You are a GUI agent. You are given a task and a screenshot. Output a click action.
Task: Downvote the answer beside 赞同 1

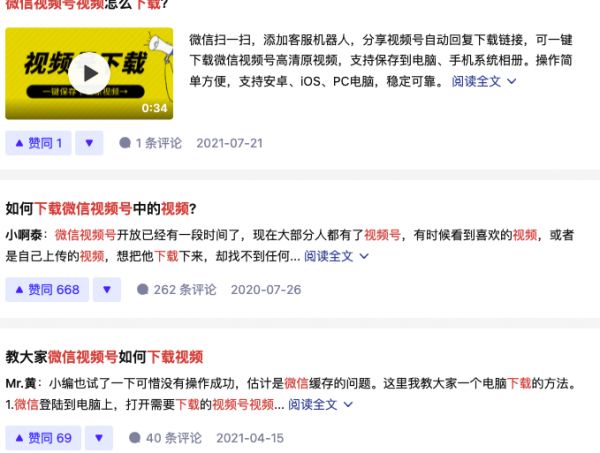[89, 143]
